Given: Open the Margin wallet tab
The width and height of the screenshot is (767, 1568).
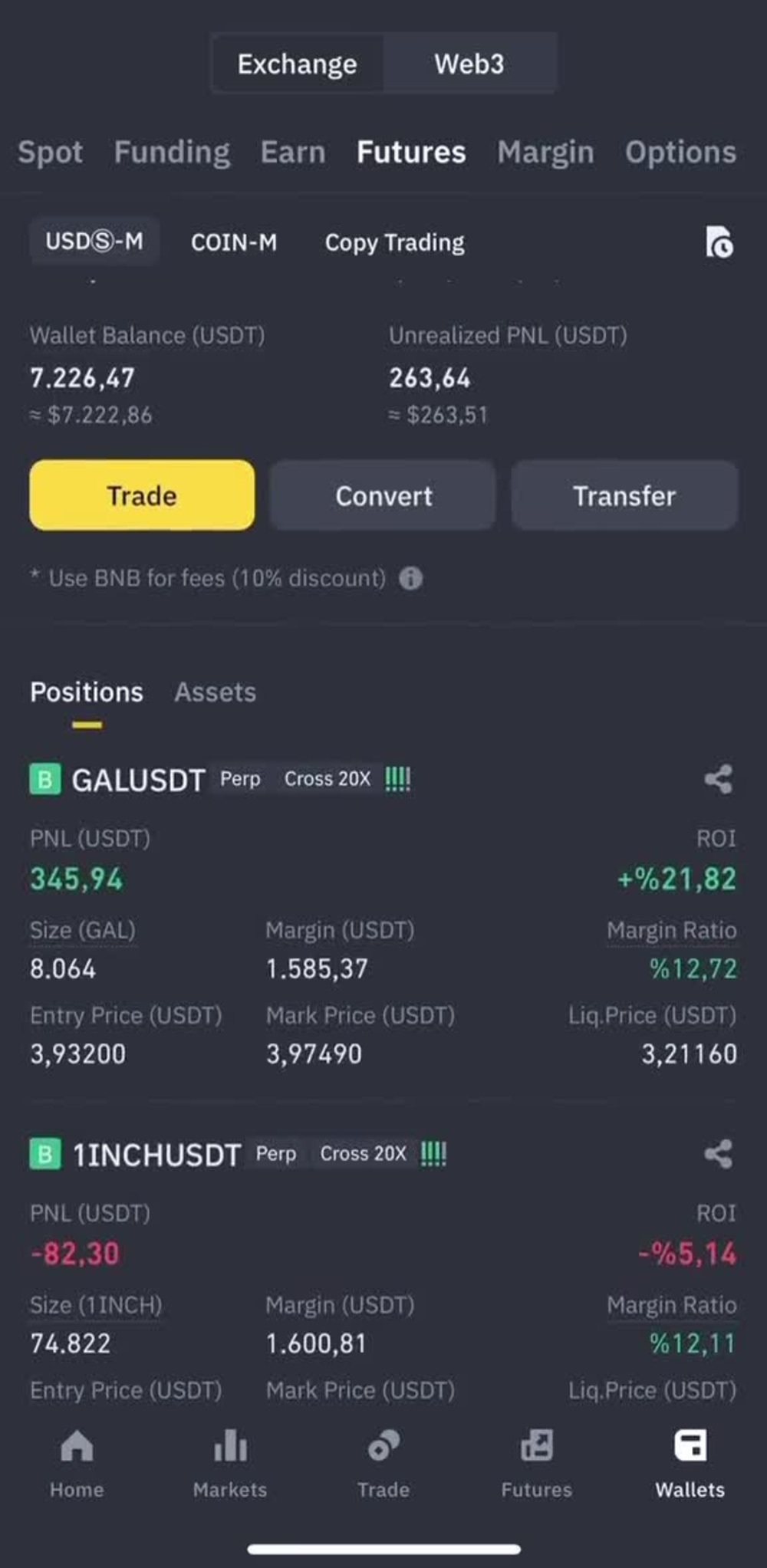Looking at the screenshot, I should [545, 152].
